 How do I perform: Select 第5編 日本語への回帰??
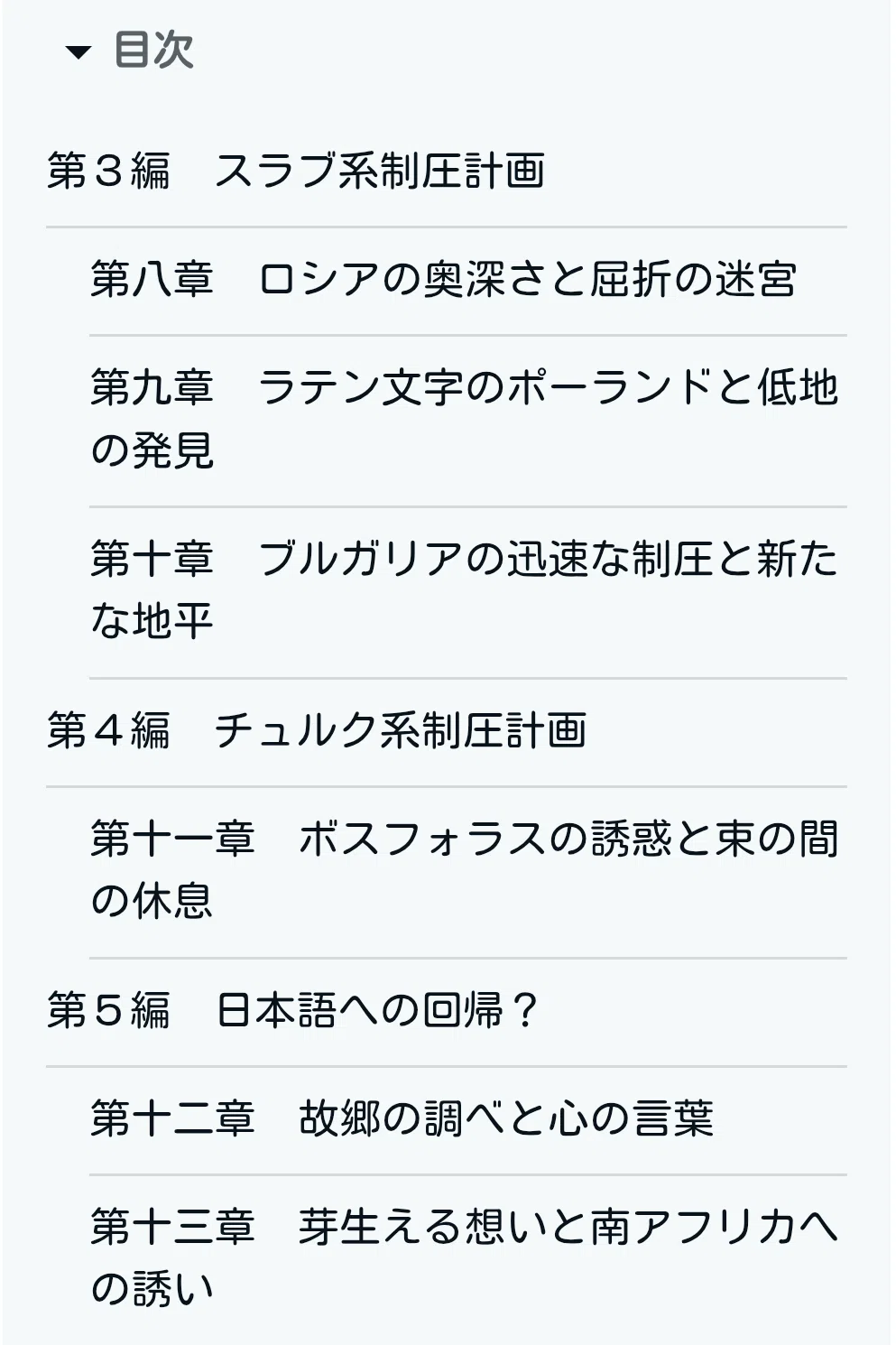(293, 1011)
